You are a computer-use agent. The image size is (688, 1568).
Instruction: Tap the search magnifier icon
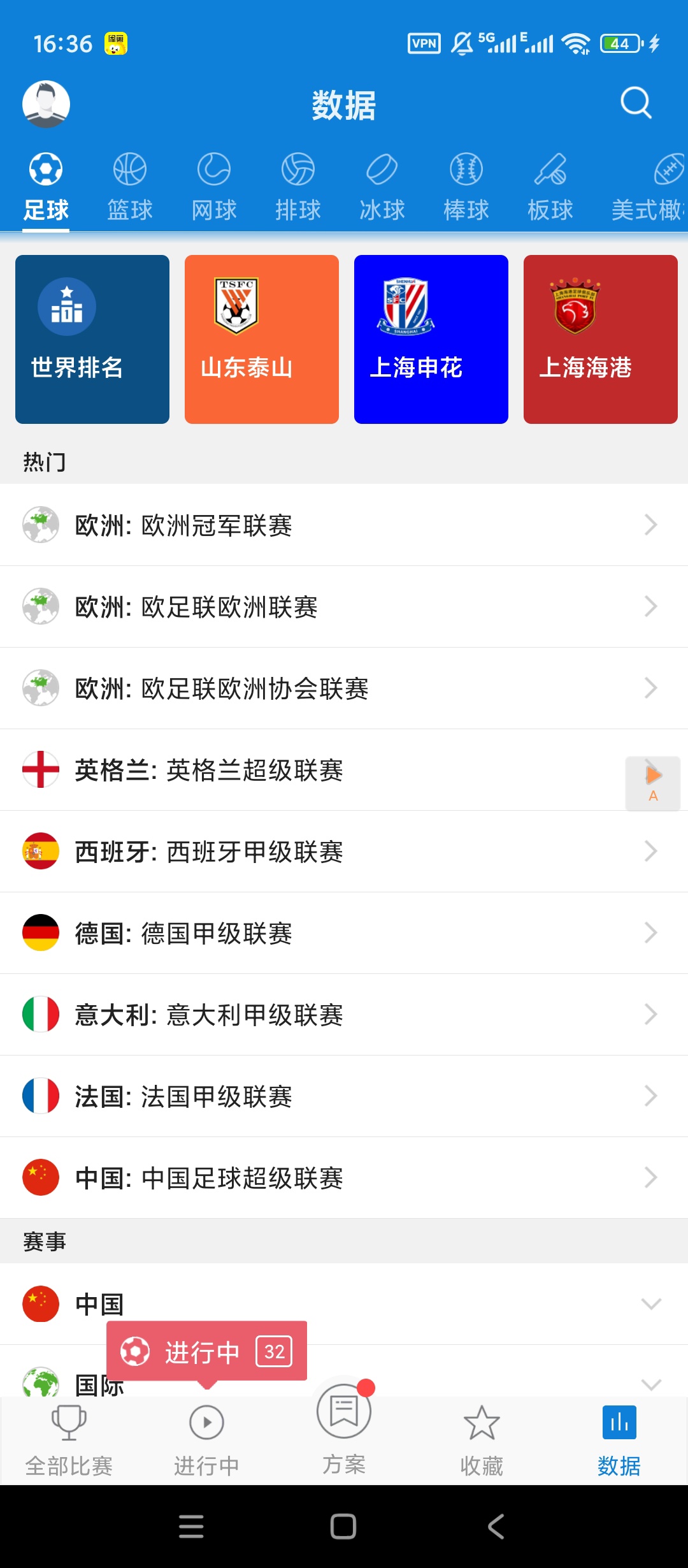point(634,103)
